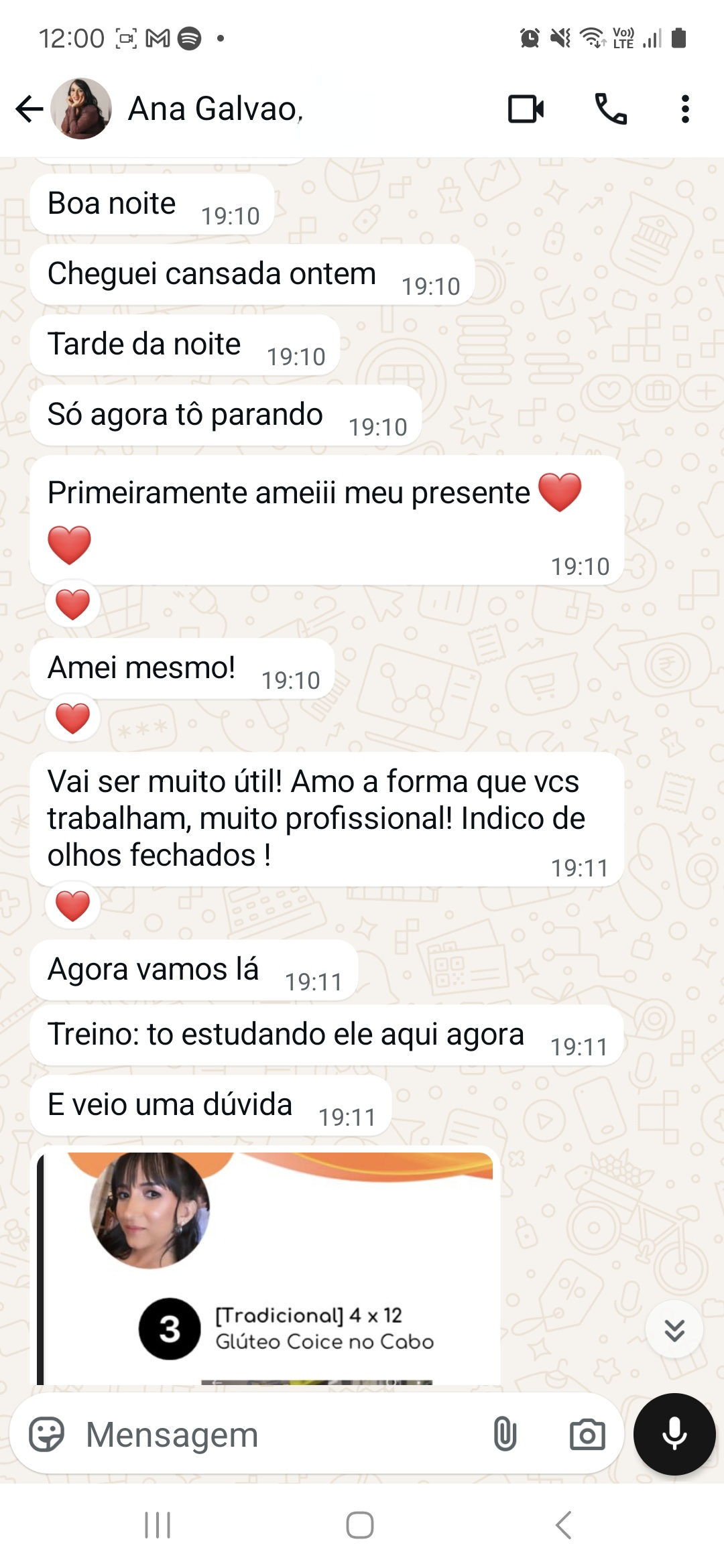This screenshot has height=1568, width=724.
Task: Open the three-dot overflow menu
Action: [x=684, y=109]
